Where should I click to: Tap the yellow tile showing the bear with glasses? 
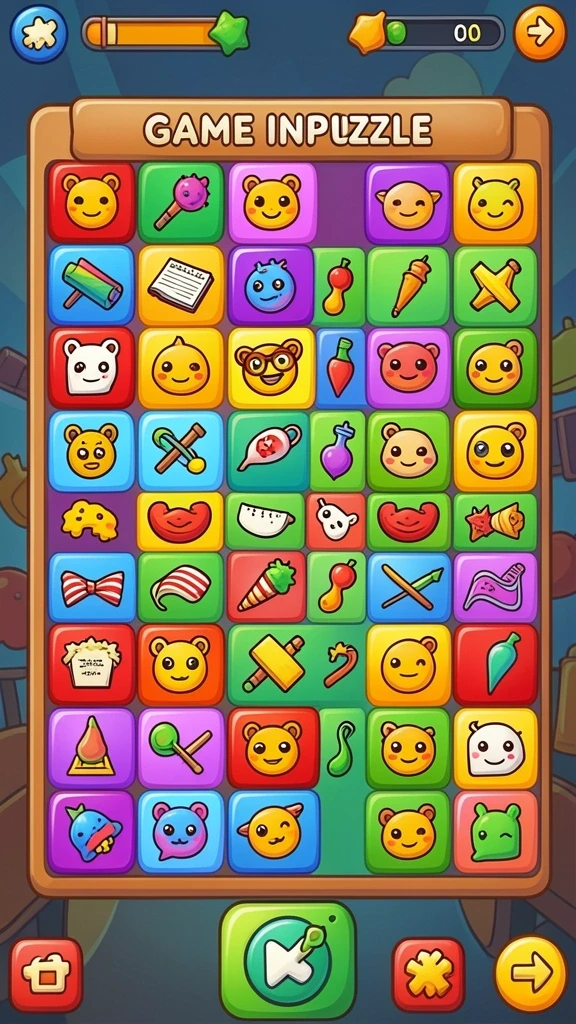pos(270,368)
